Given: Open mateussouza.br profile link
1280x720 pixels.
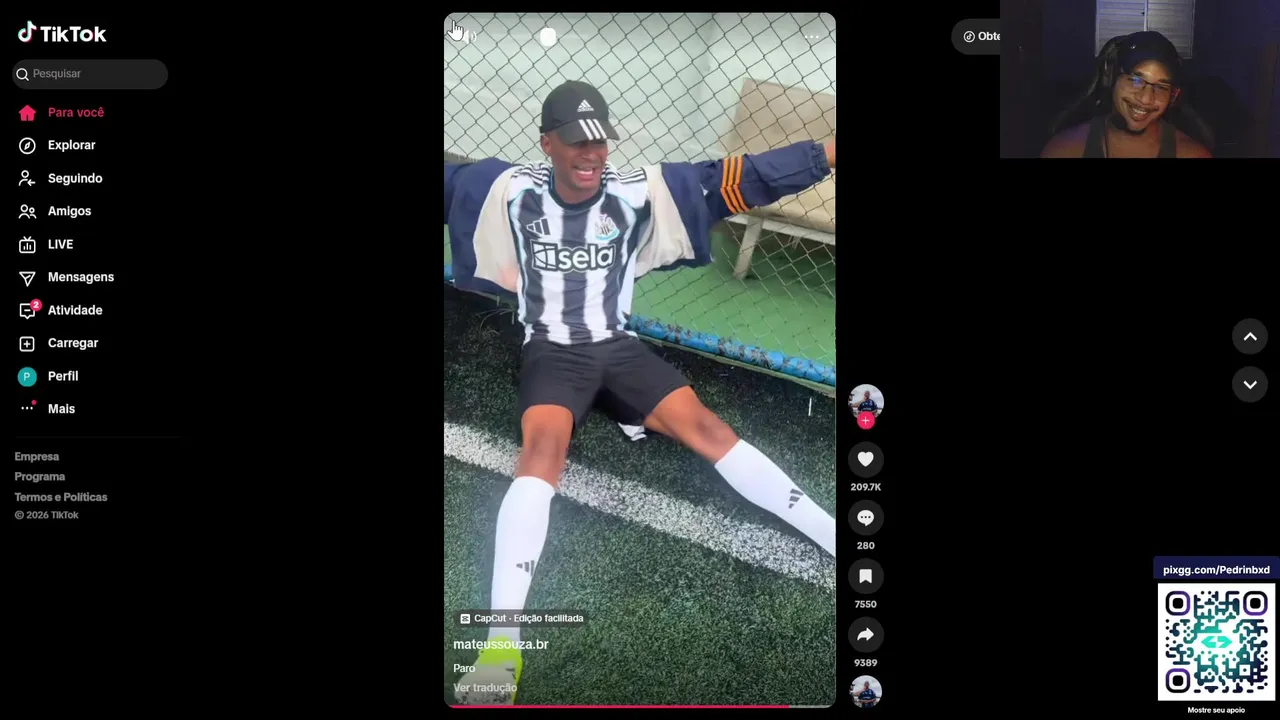Looking at the screenshot, I should coord(501,645).
